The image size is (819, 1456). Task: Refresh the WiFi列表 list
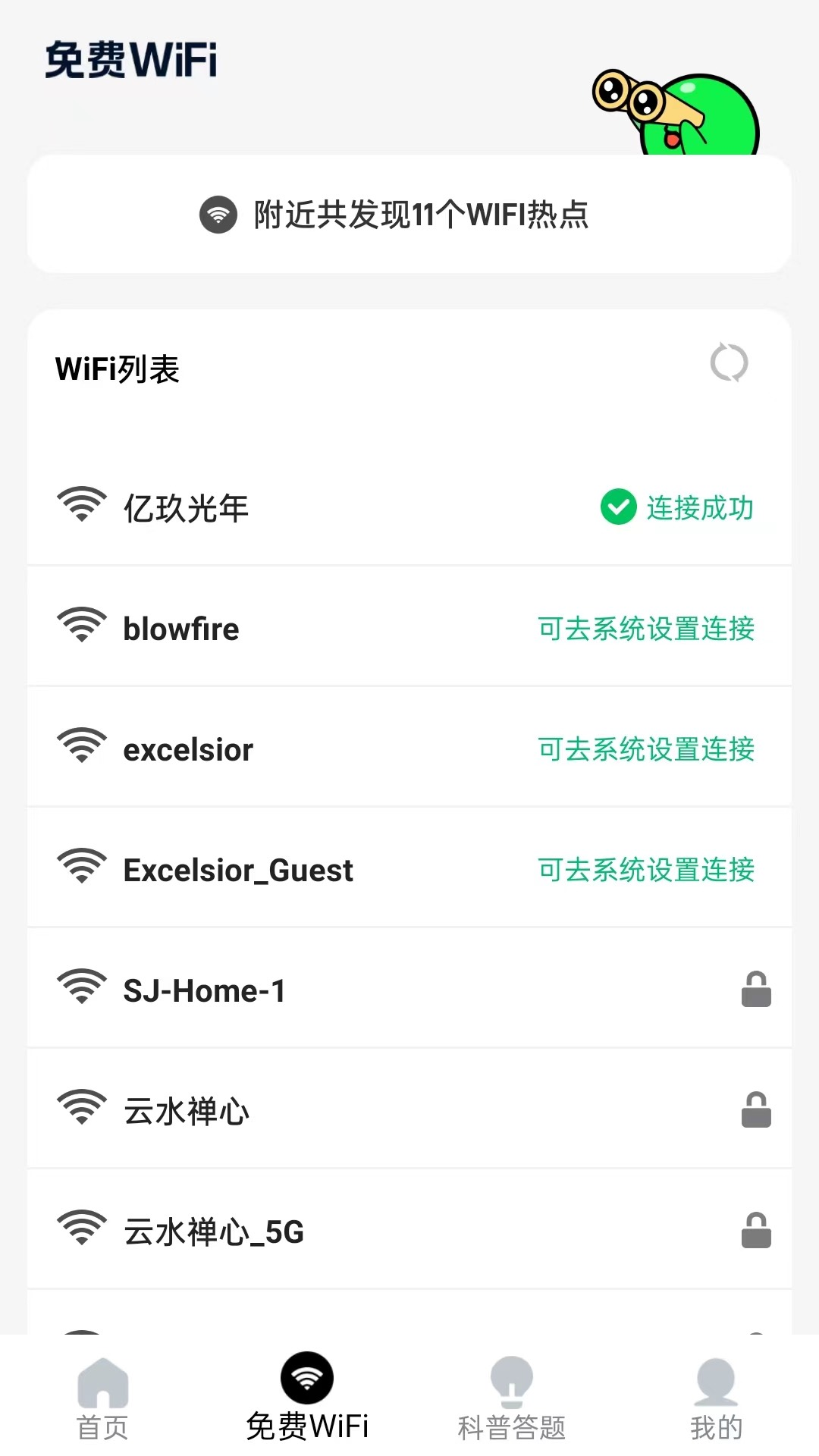click(729, 362)
